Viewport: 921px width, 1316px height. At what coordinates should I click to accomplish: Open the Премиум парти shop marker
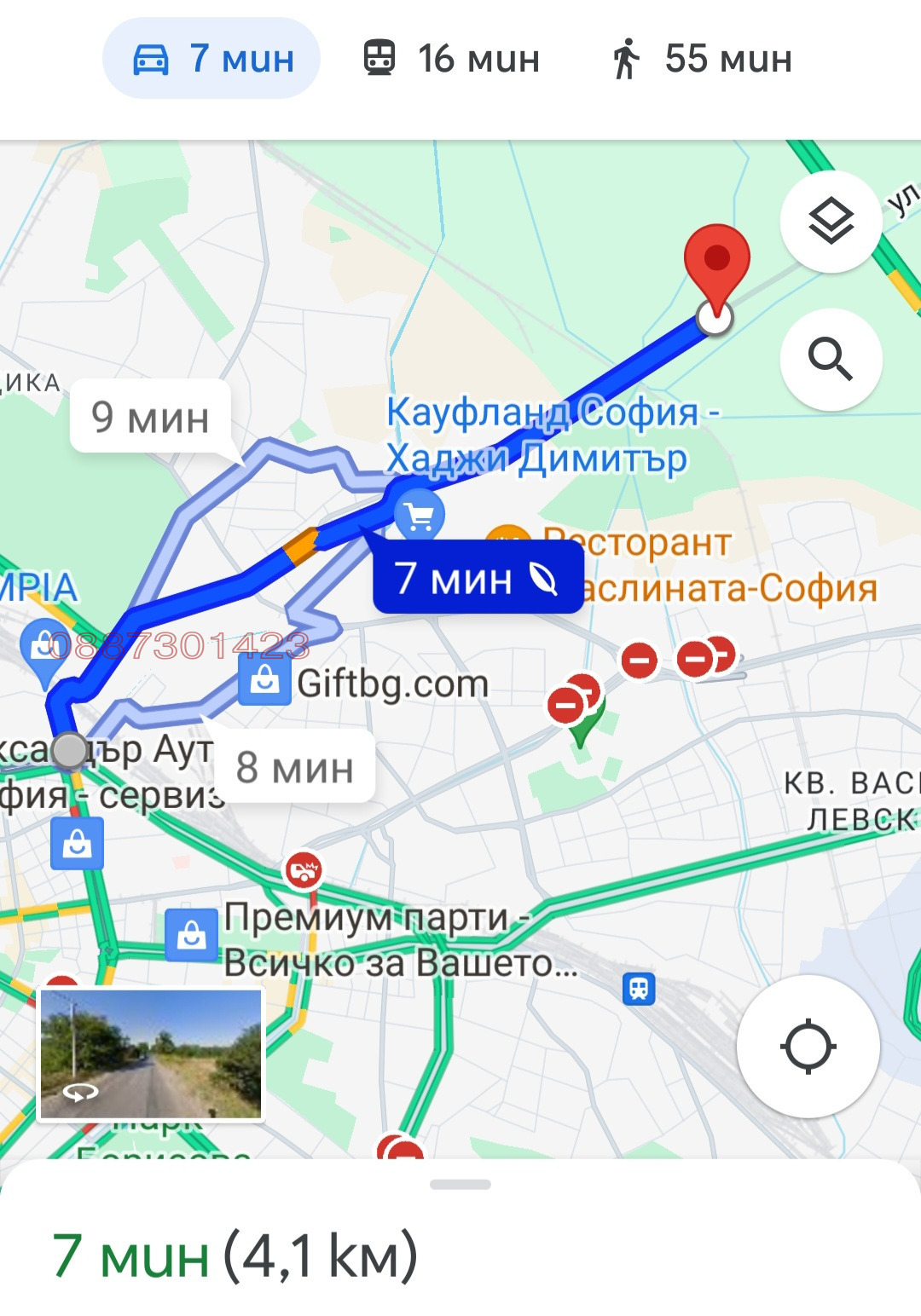[191, 935]
